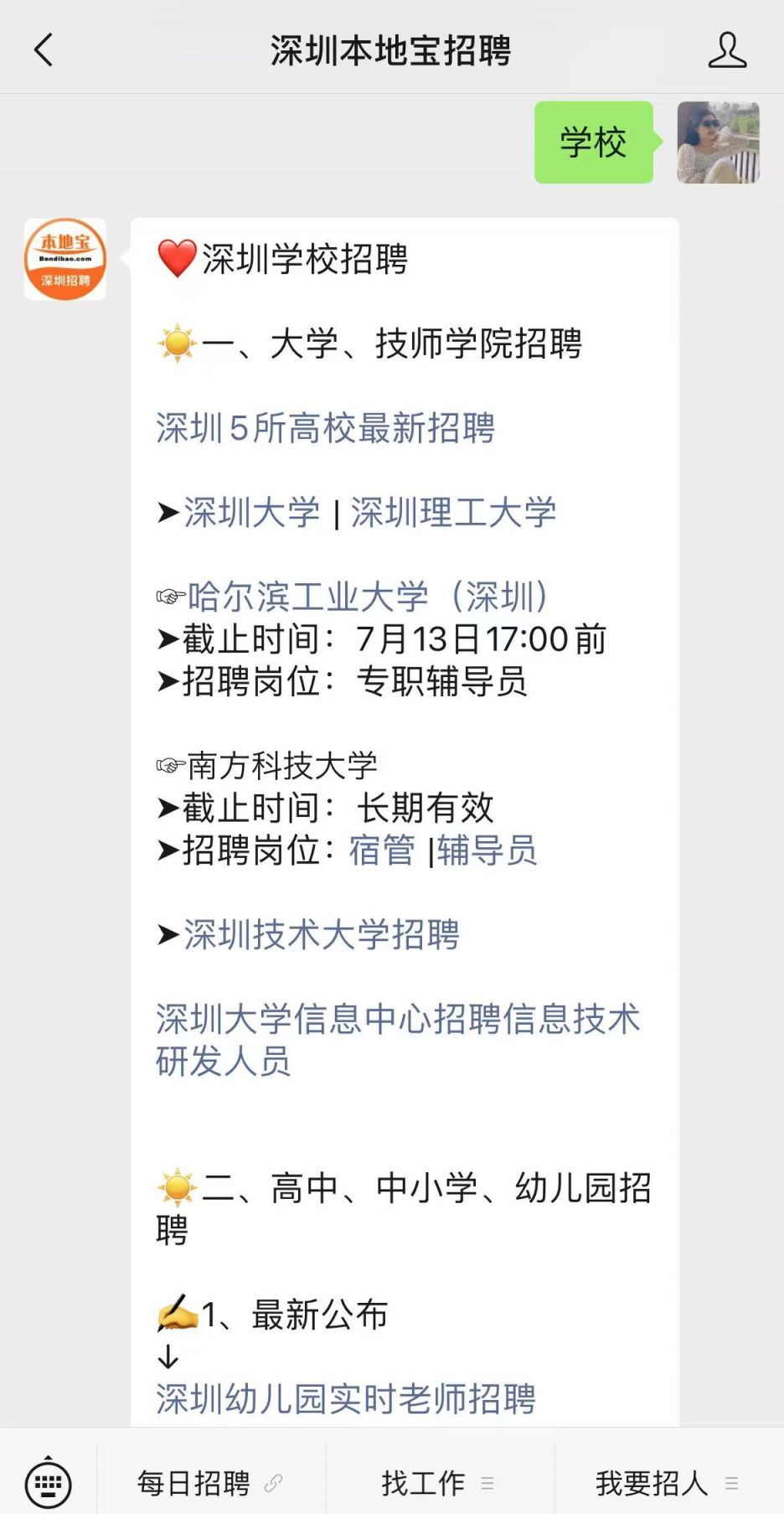784x1514 pixels.
Task: Expand the 找工作 menu
Action: [440, 1483]
